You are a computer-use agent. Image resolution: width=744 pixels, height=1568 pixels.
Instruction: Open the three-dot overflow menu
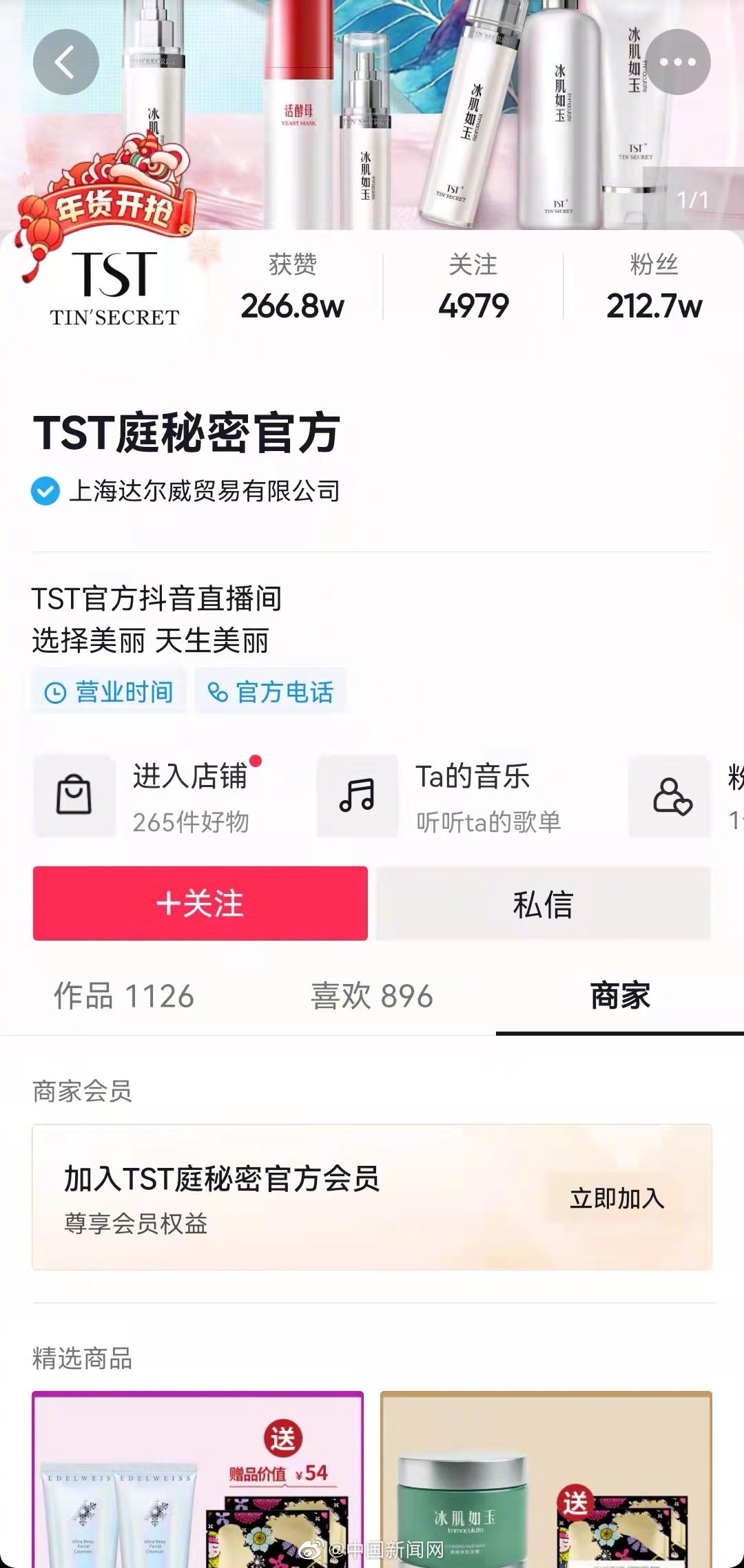pos(677,63)
